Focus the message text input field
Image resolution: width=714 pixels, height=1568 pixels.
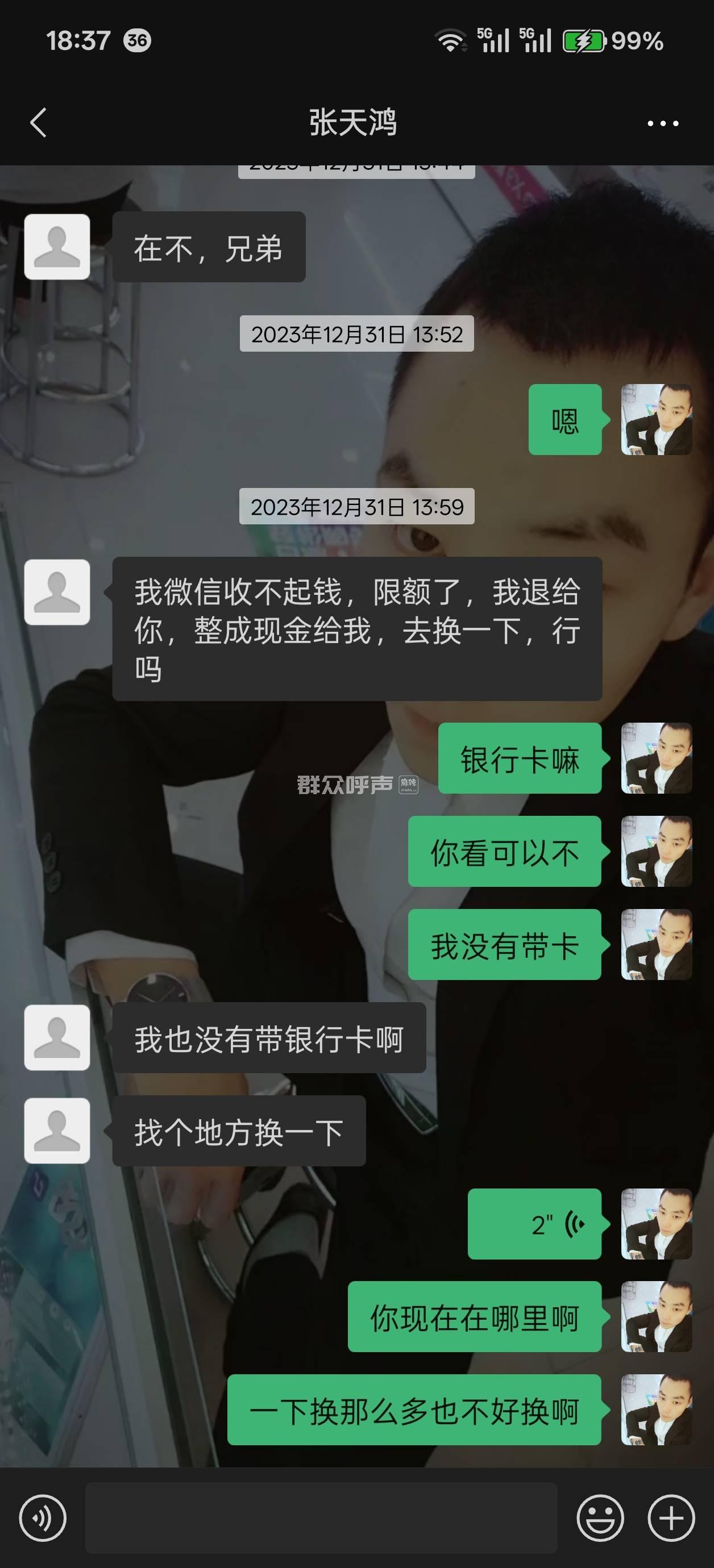(321, 1518)
